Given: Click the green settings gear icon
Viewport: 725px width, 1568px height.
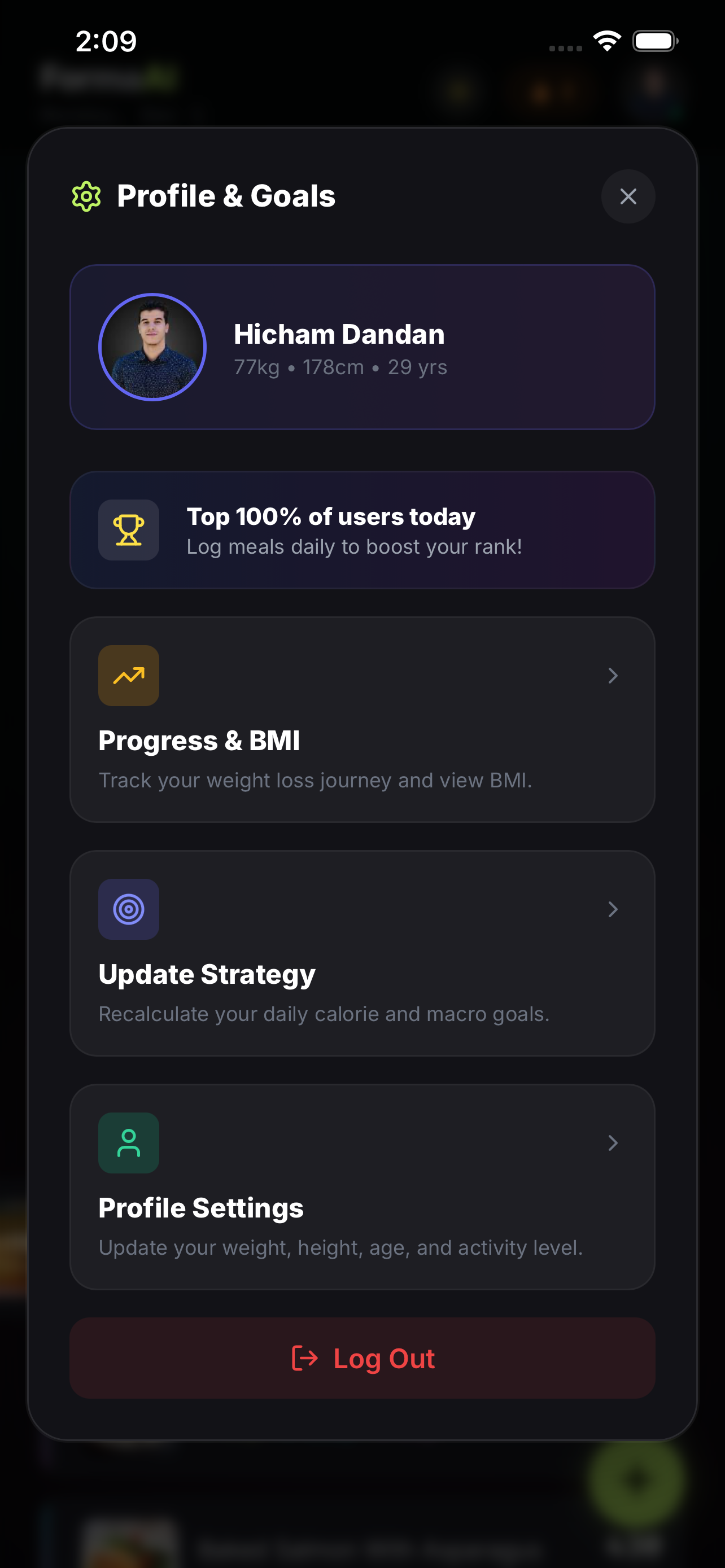Looking at the screenshot, I should coord(87,196).
